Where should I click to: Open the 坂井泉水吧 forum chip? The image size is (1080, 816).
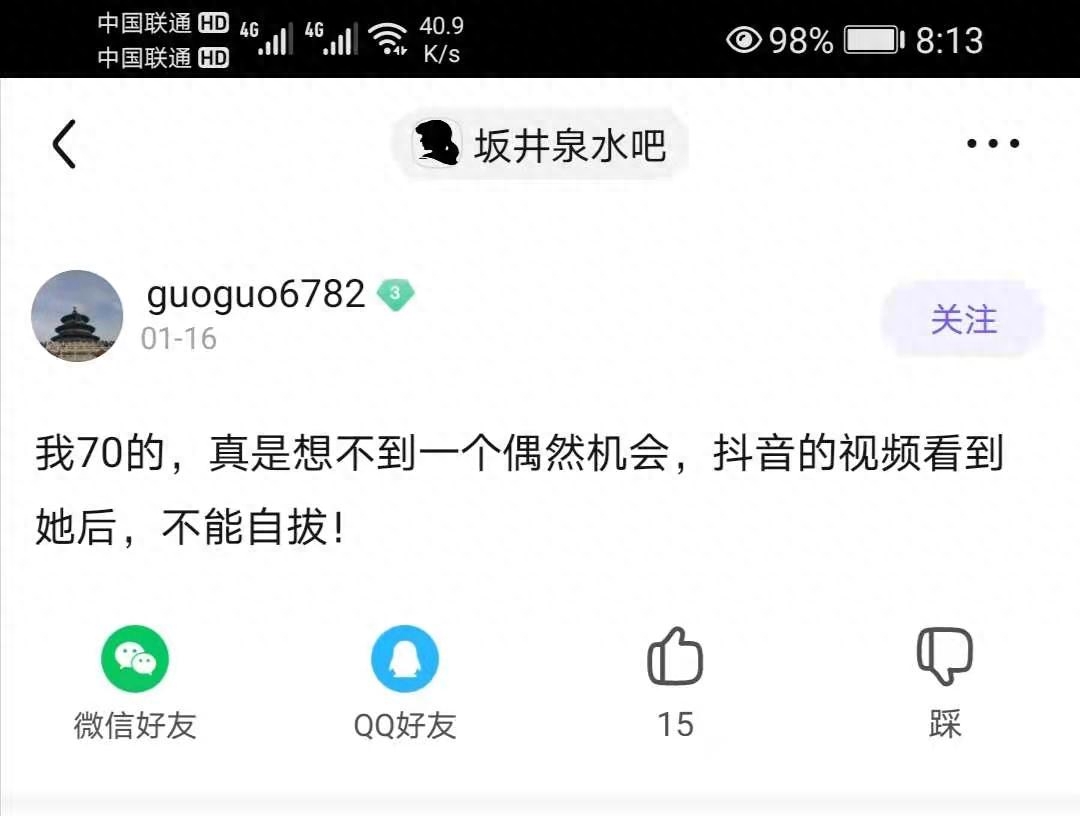(541, 145)
